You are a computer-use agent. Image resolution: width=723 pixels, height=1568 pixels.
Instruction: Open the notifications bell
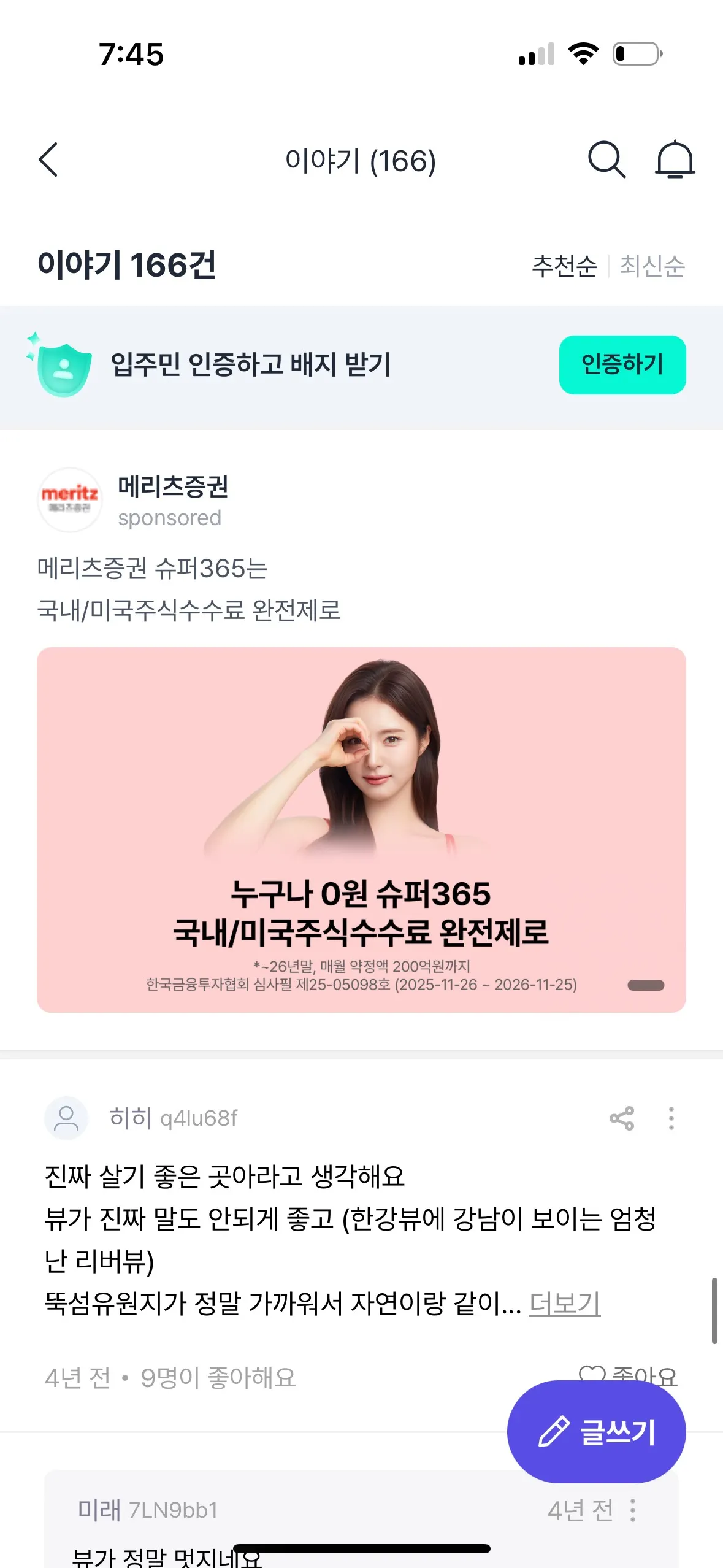pos(675,160)
